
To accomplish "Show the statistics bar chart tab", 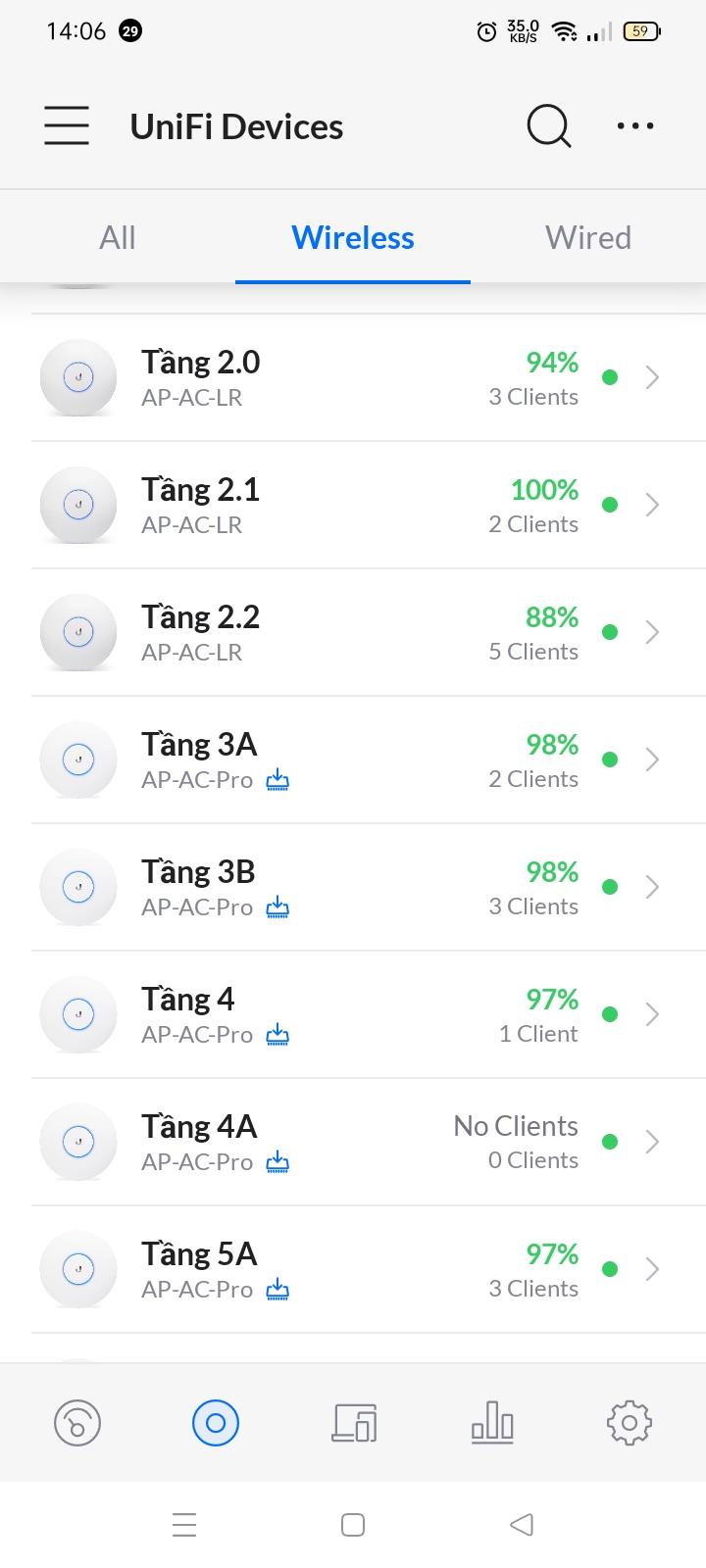I will pyautogui.click(x=492, y=1423).
